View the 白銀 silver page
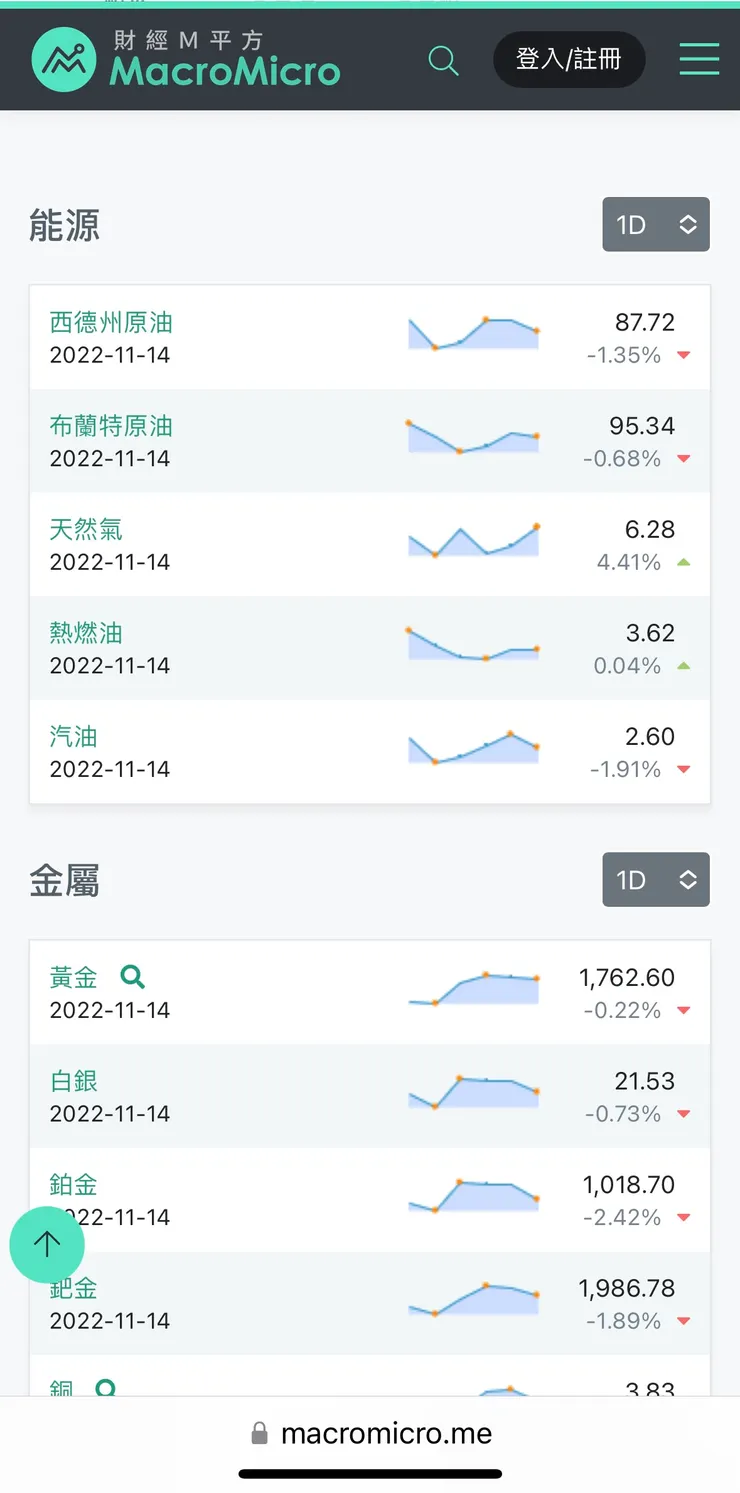This screenshot has width=740, height=1493. point(73,1081)
